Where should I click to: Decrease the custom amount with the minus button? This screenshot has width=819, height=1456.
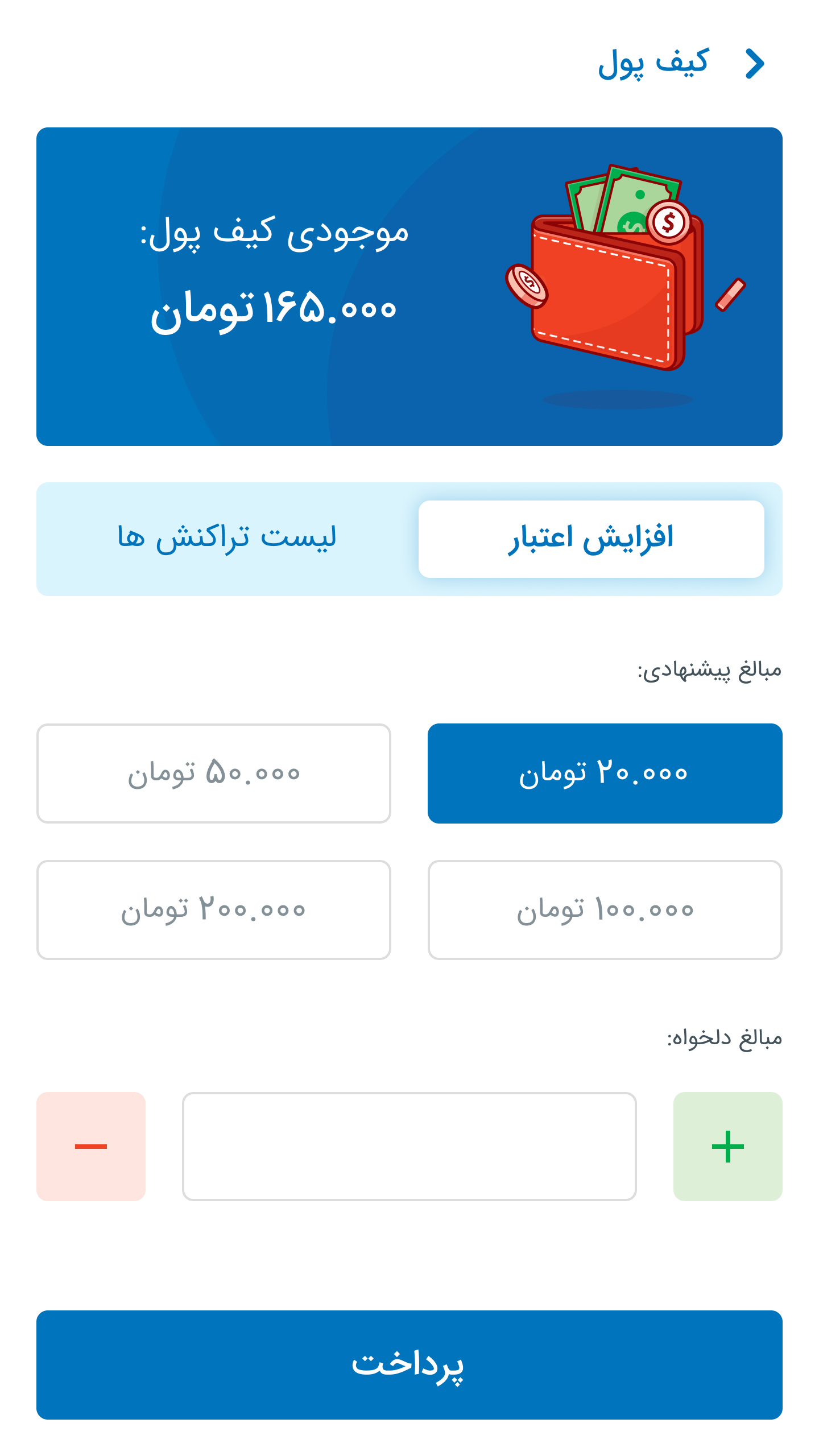click(91, 1147)
